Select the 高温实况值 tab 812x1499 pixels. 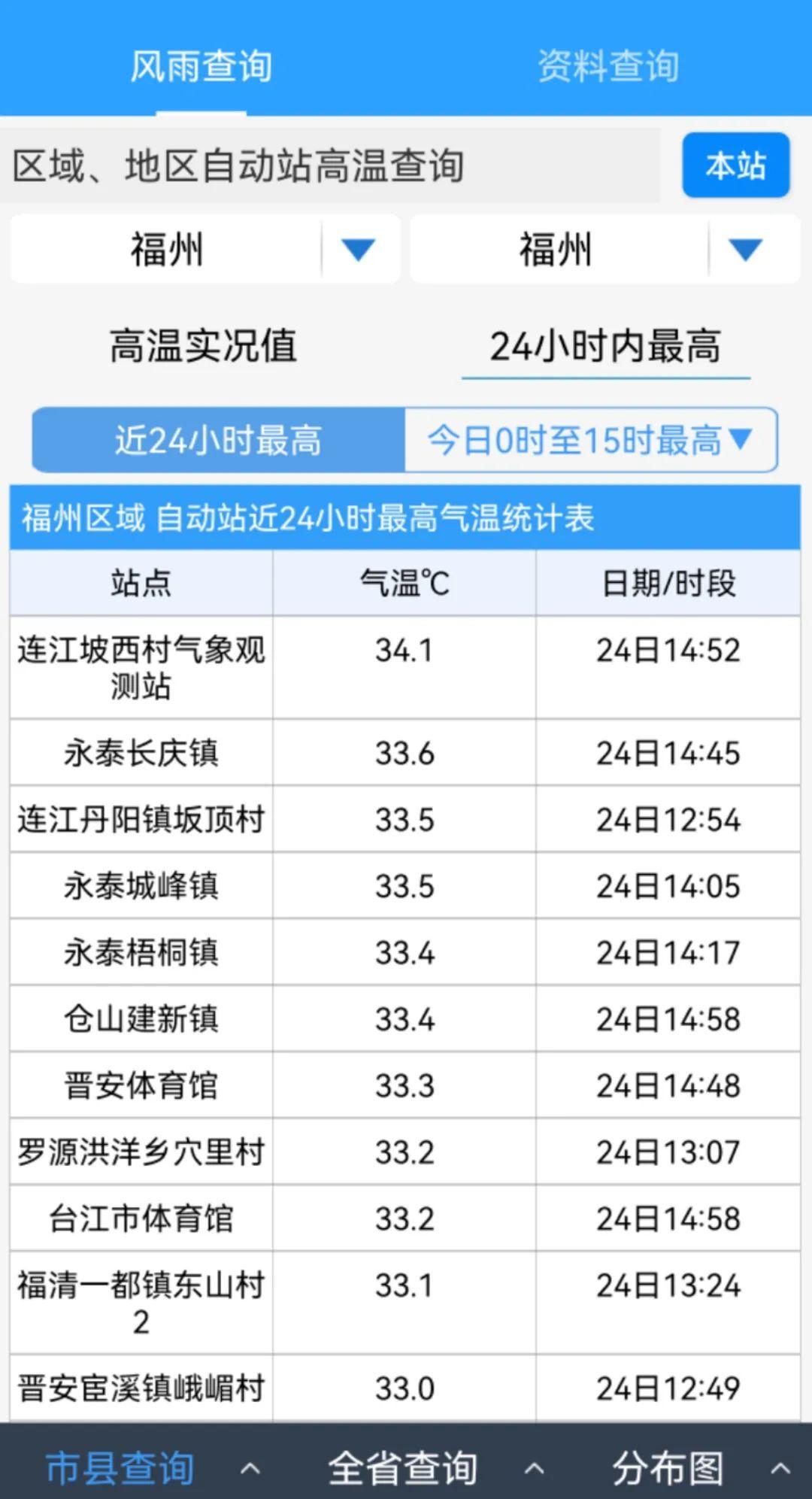tap(203, 347)
